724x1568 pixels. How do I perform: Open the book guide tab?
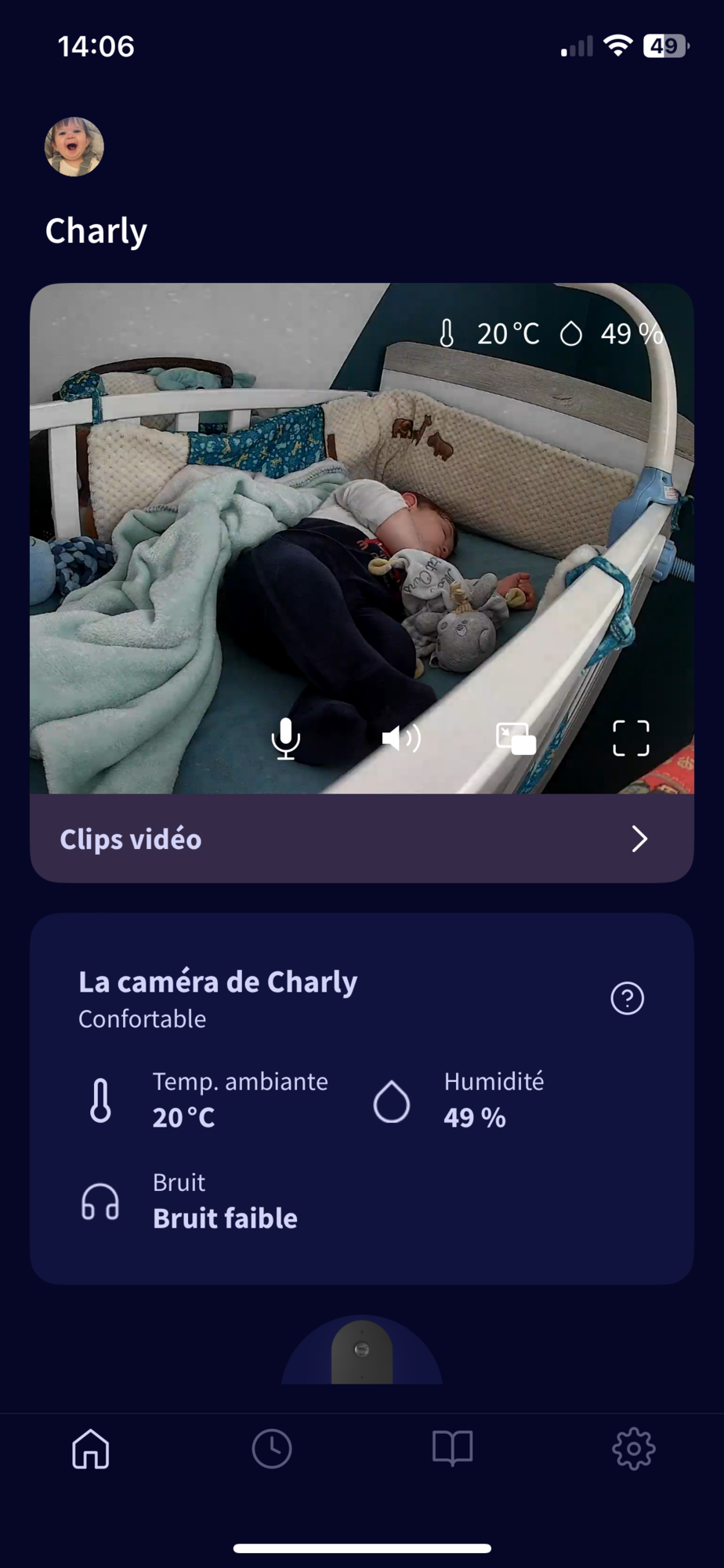pyautogui.click(x=453, y=1448)
